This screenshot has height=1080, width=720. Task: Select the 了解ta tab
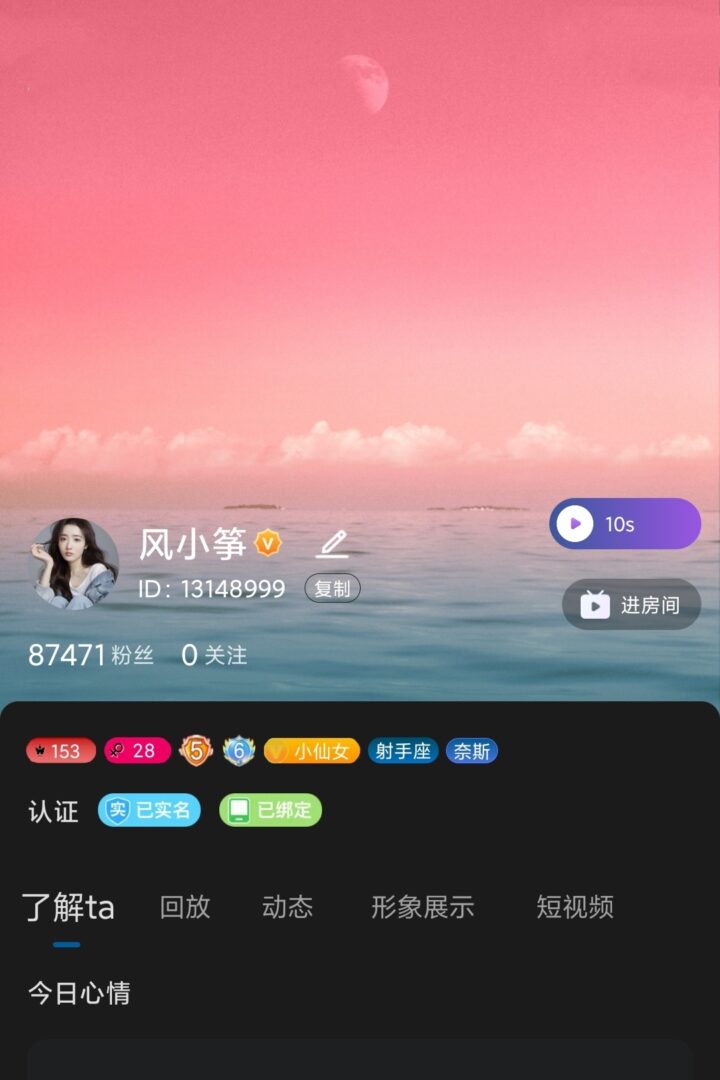67,908
